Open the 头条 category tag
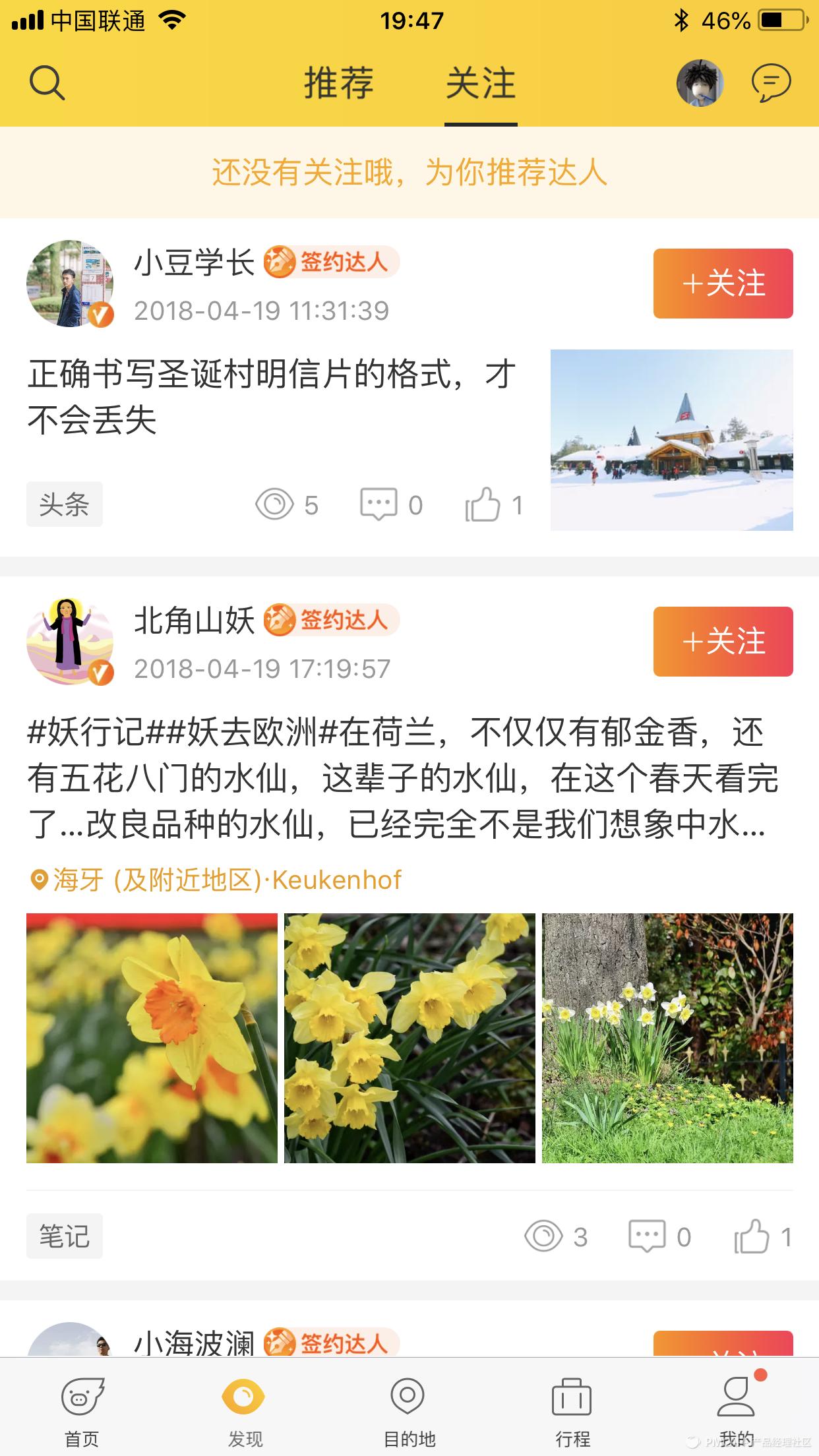This screenshot has width=819, height=1456. coord(64,504)
